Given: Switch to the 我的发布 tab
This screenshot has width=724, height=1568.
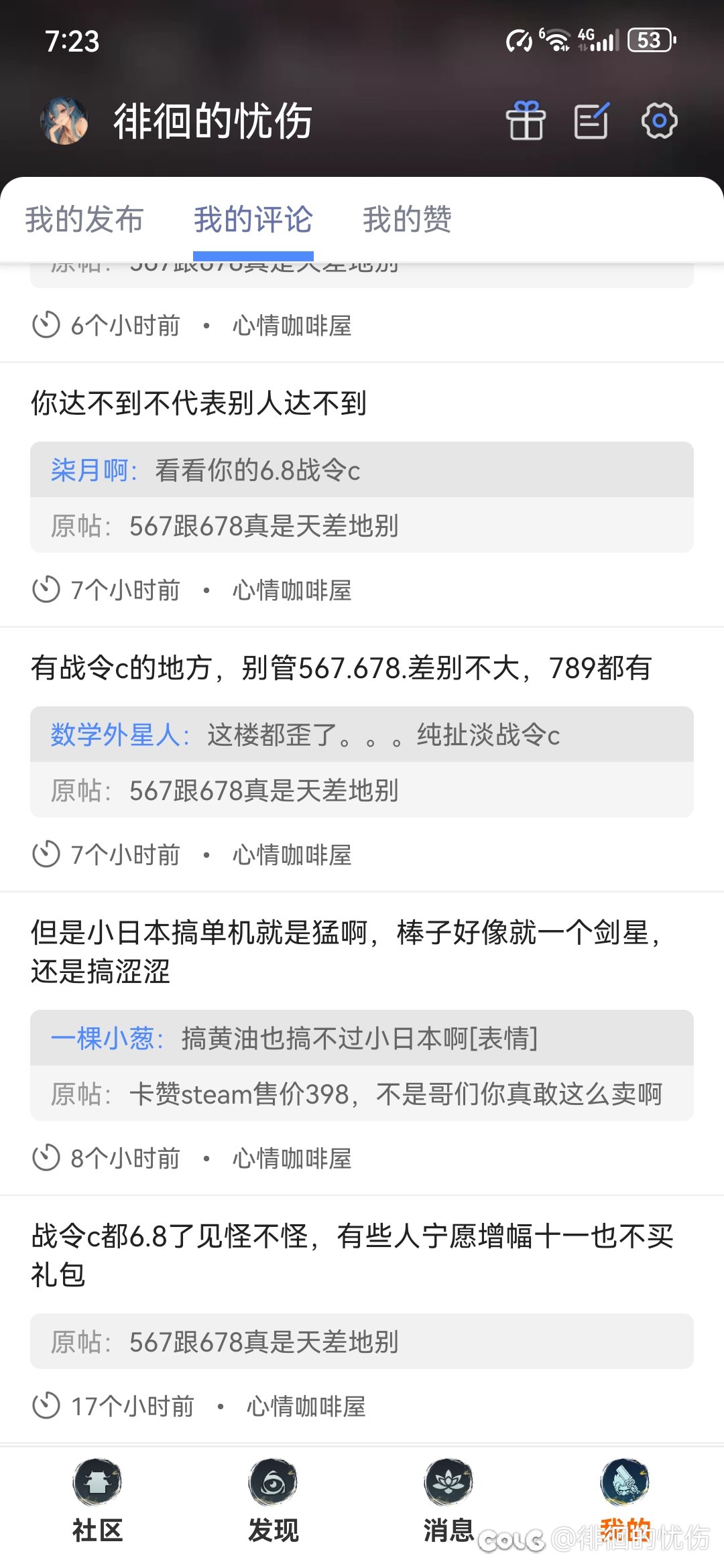Looking at the screenshot, I should click(84, 219).
